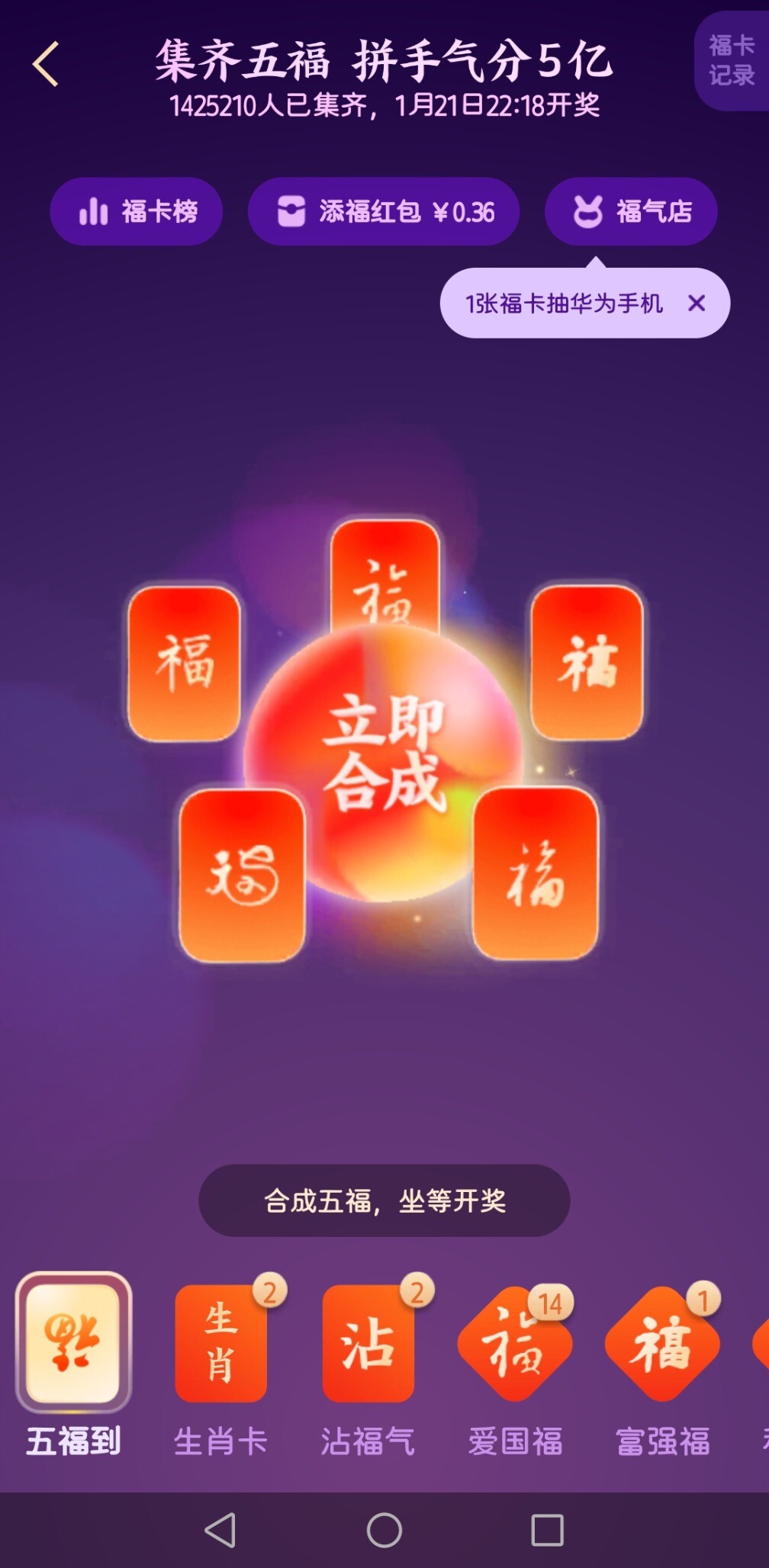Dismiss the 1张福卡抽华为手机 tooltip

click(697, 304)
